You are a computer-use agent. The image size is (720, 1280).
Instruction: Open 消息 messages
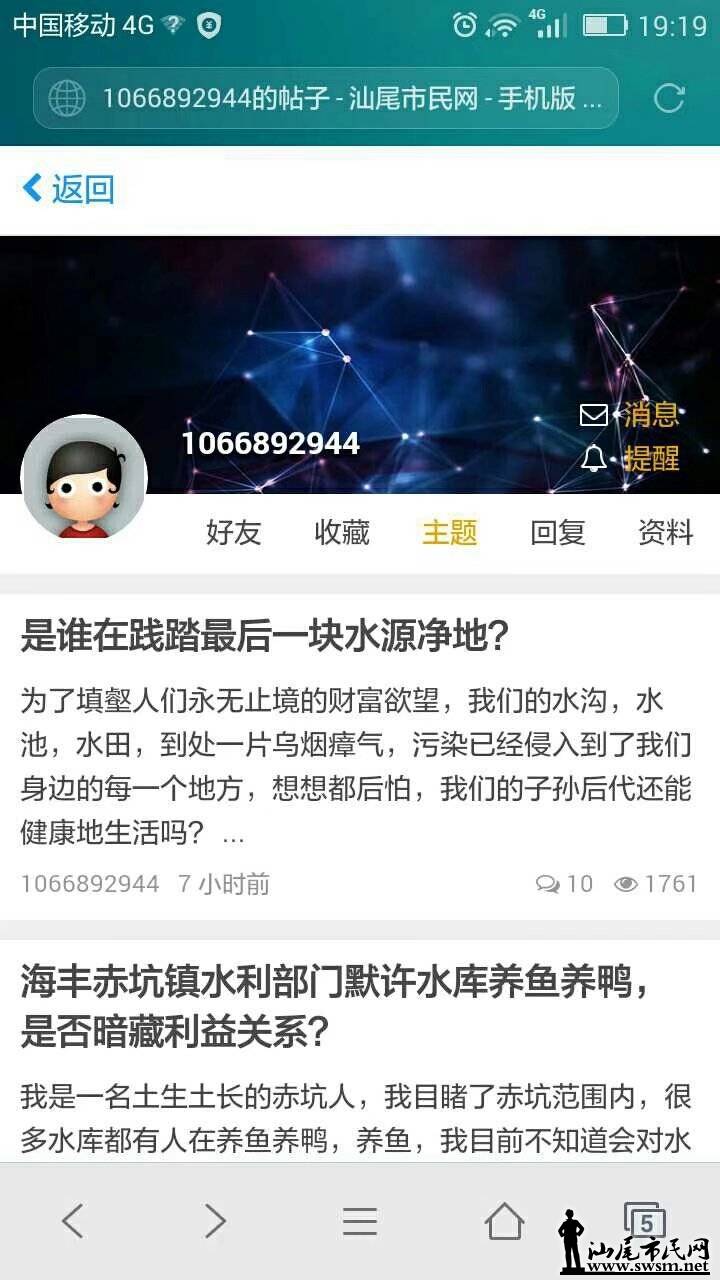[x=631, y=414]
